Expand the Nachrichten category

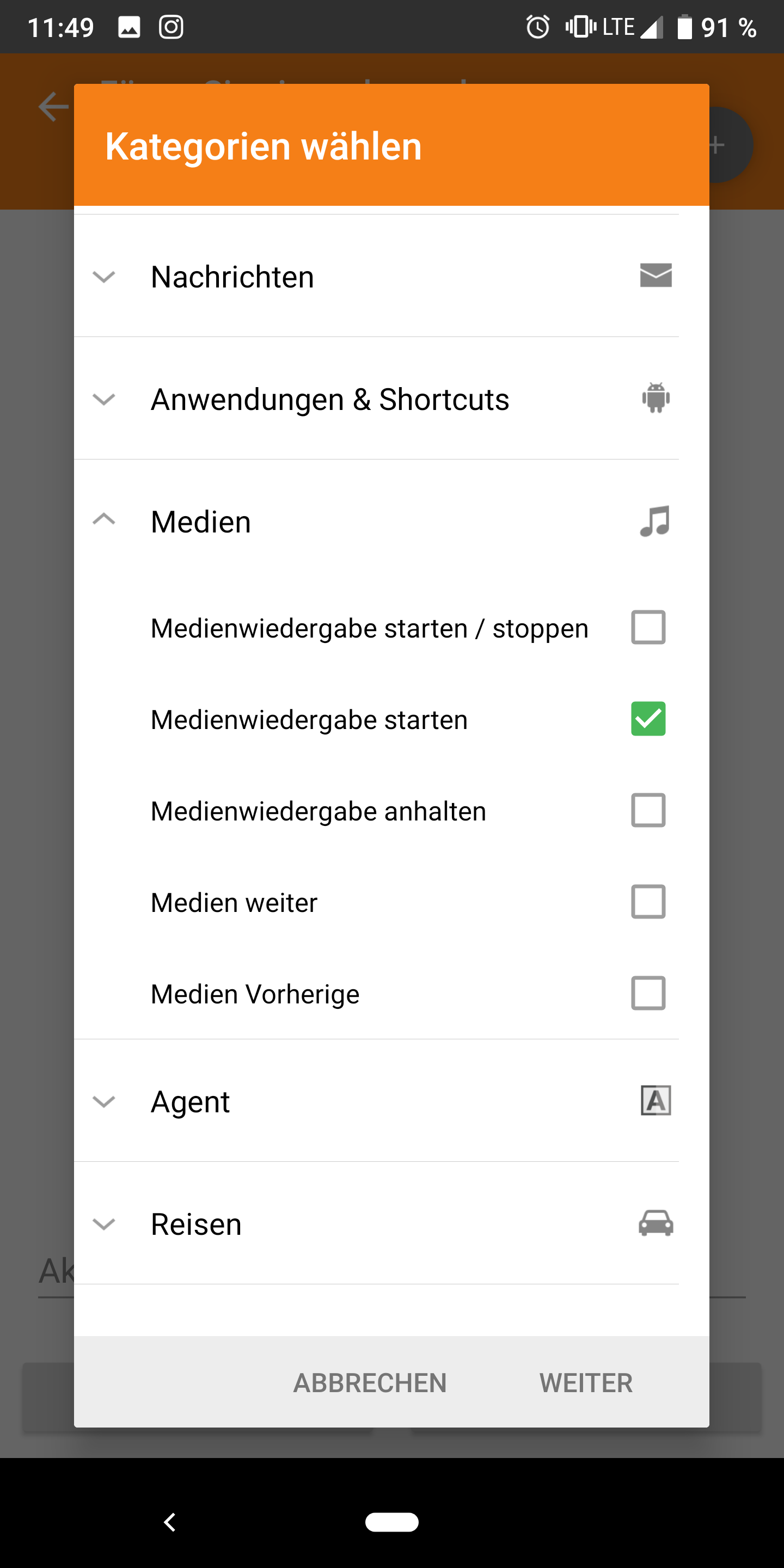(x=104, y=278)
